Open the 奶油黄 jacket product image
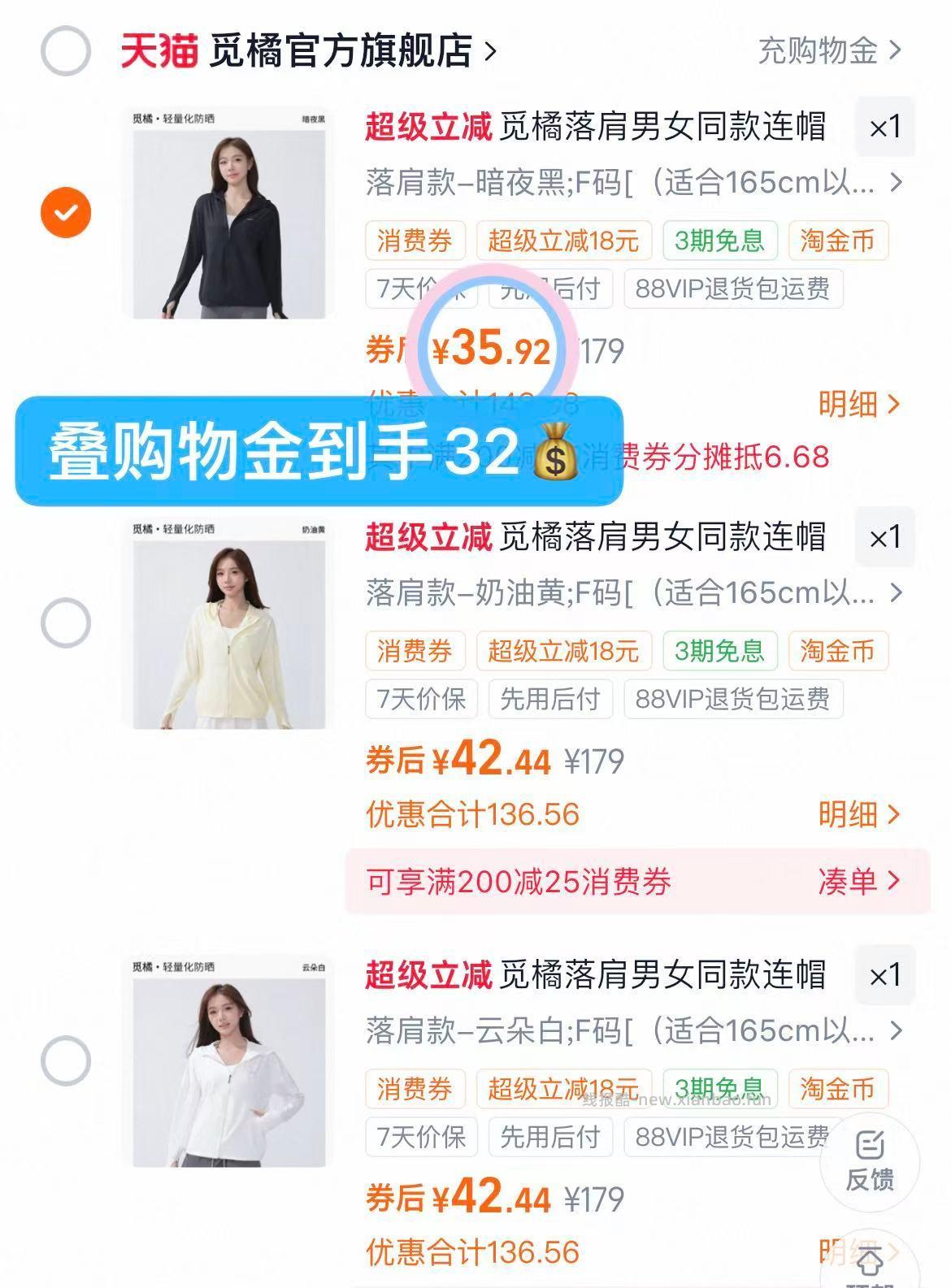Image resolution: width=951 pixels, height=1288 pixels. (228, 623)
